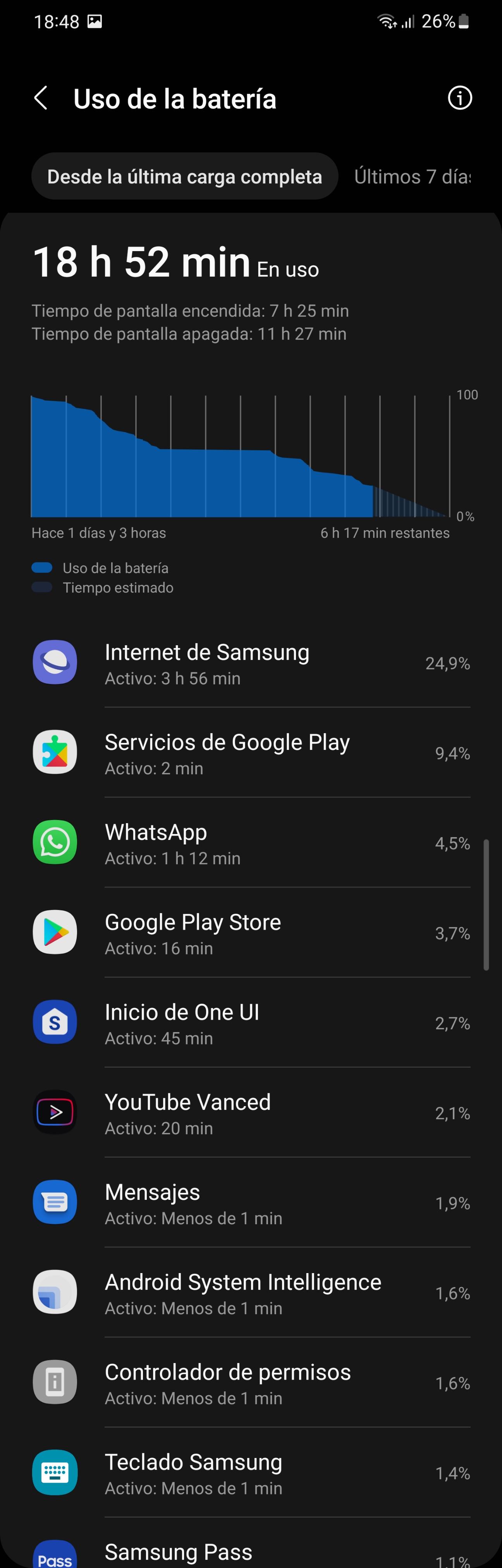Open Teclado Samsung battery details
The width and height of the screenshot is (502, 1568).
(x=251, y=1474)
